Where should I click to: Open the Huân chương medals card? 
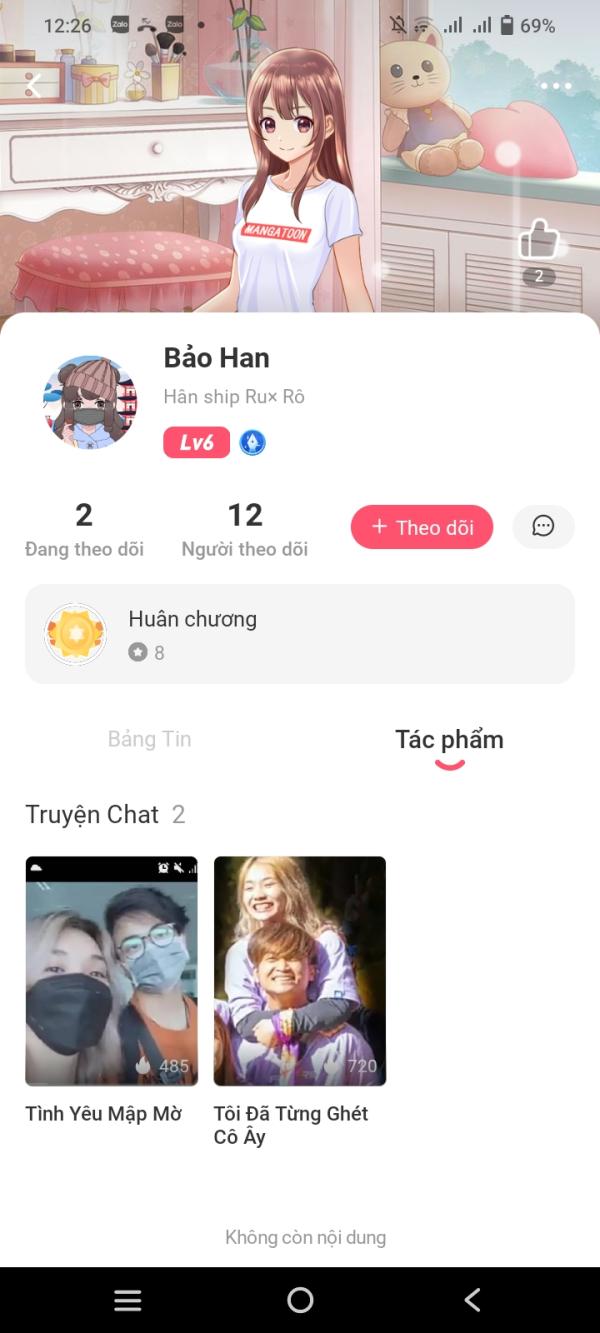click(300, 634)
